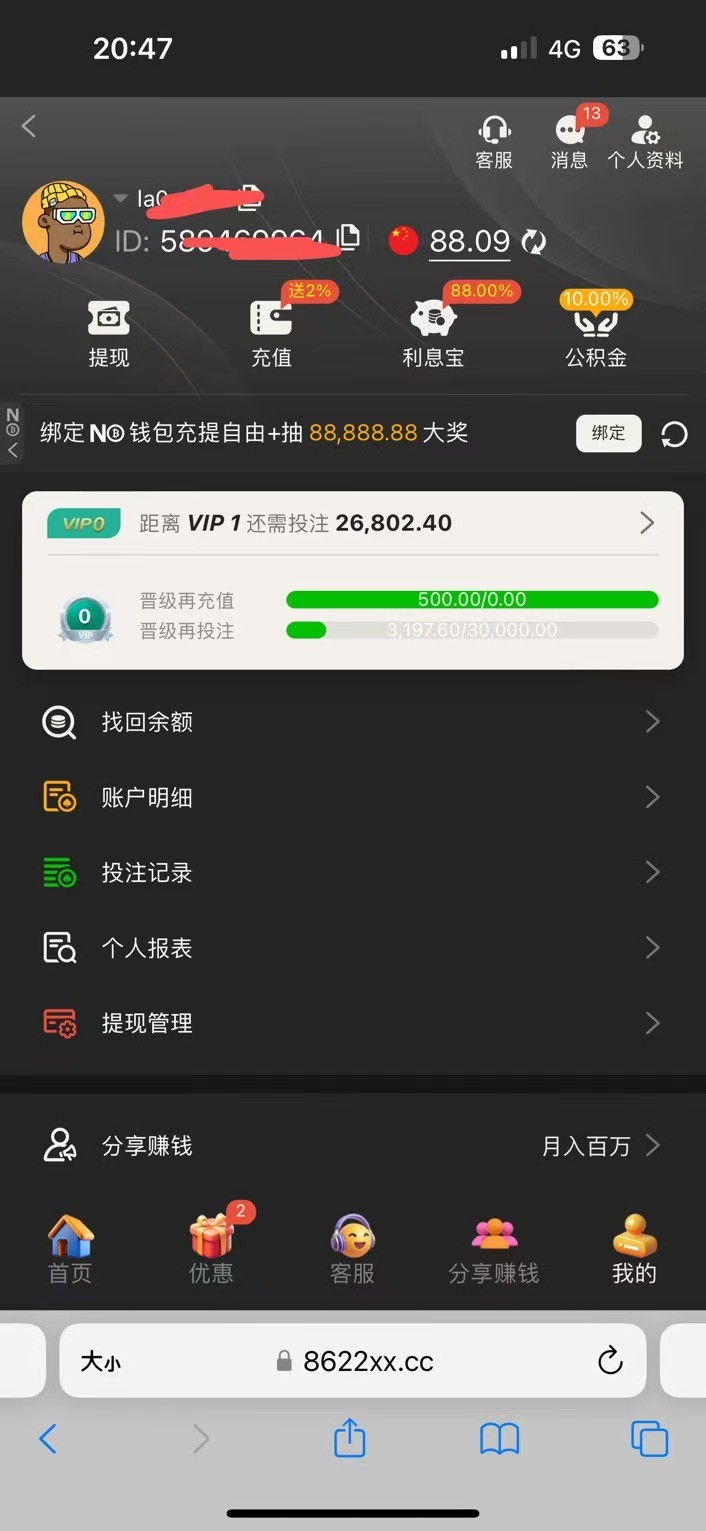
Task: Open 个人报表 personal report
Action: point(352,948)
